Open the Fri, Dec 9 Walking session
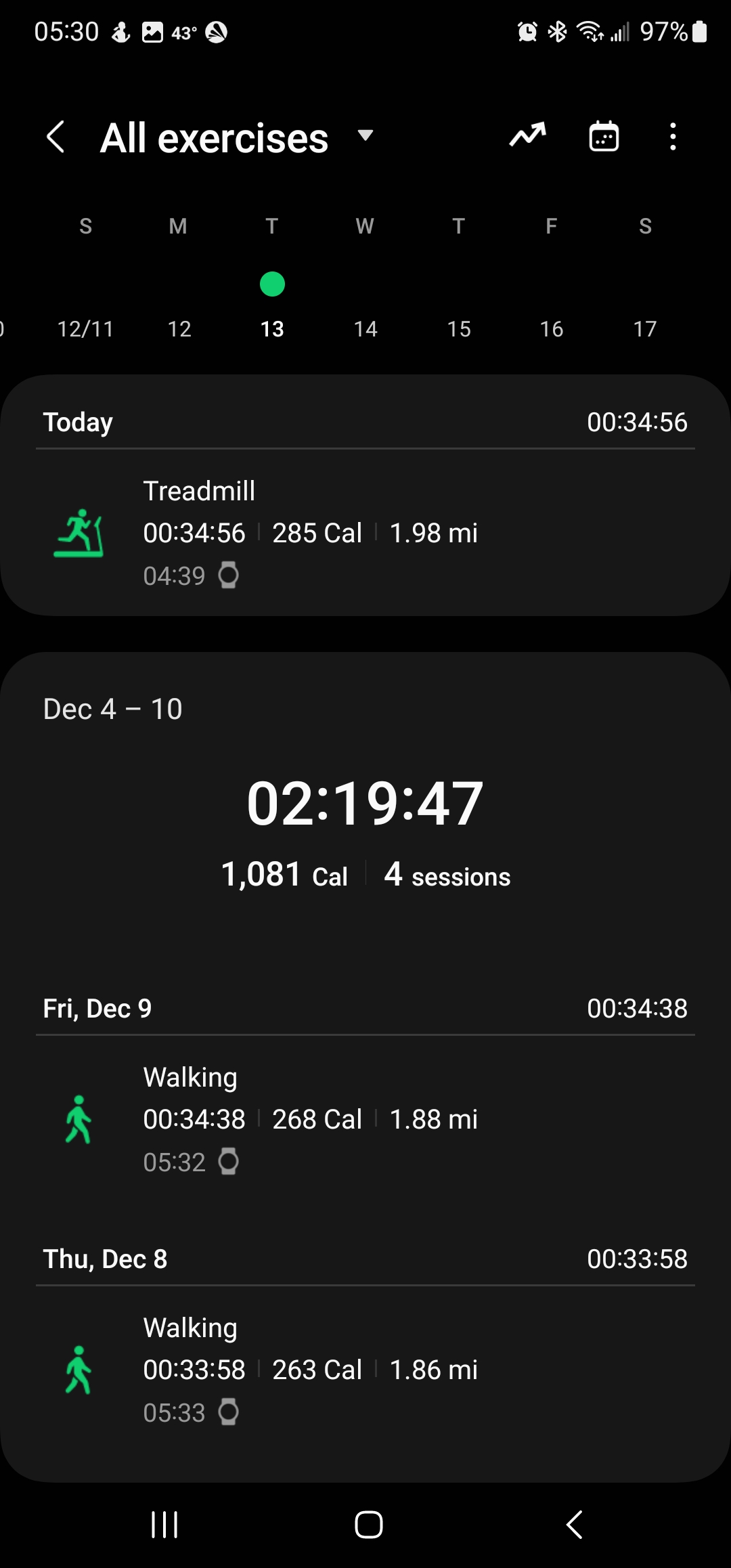The height and width of the screenshot is (1568, 731). pyautogui.click(x=365, y=1119)
